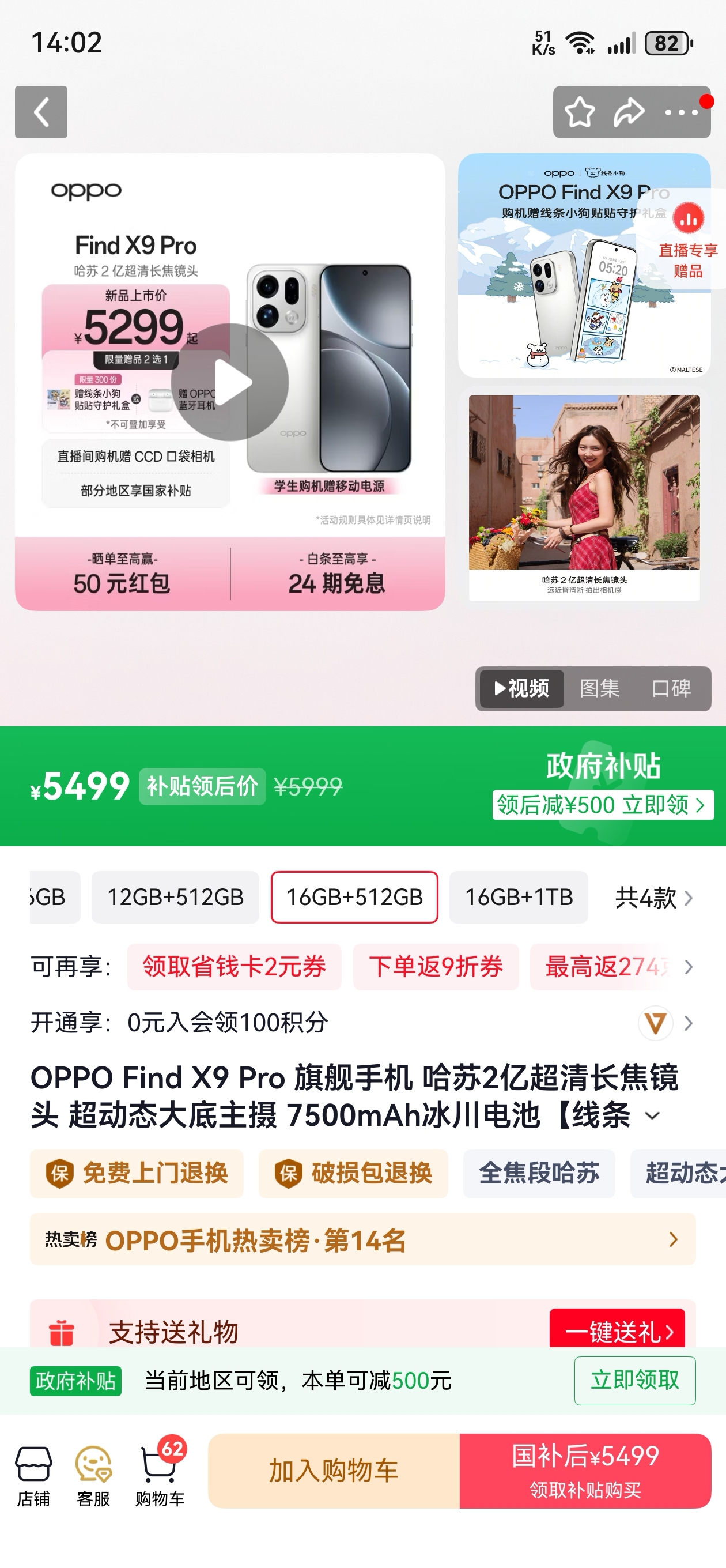Share the product using the share icon

(630, 111)
